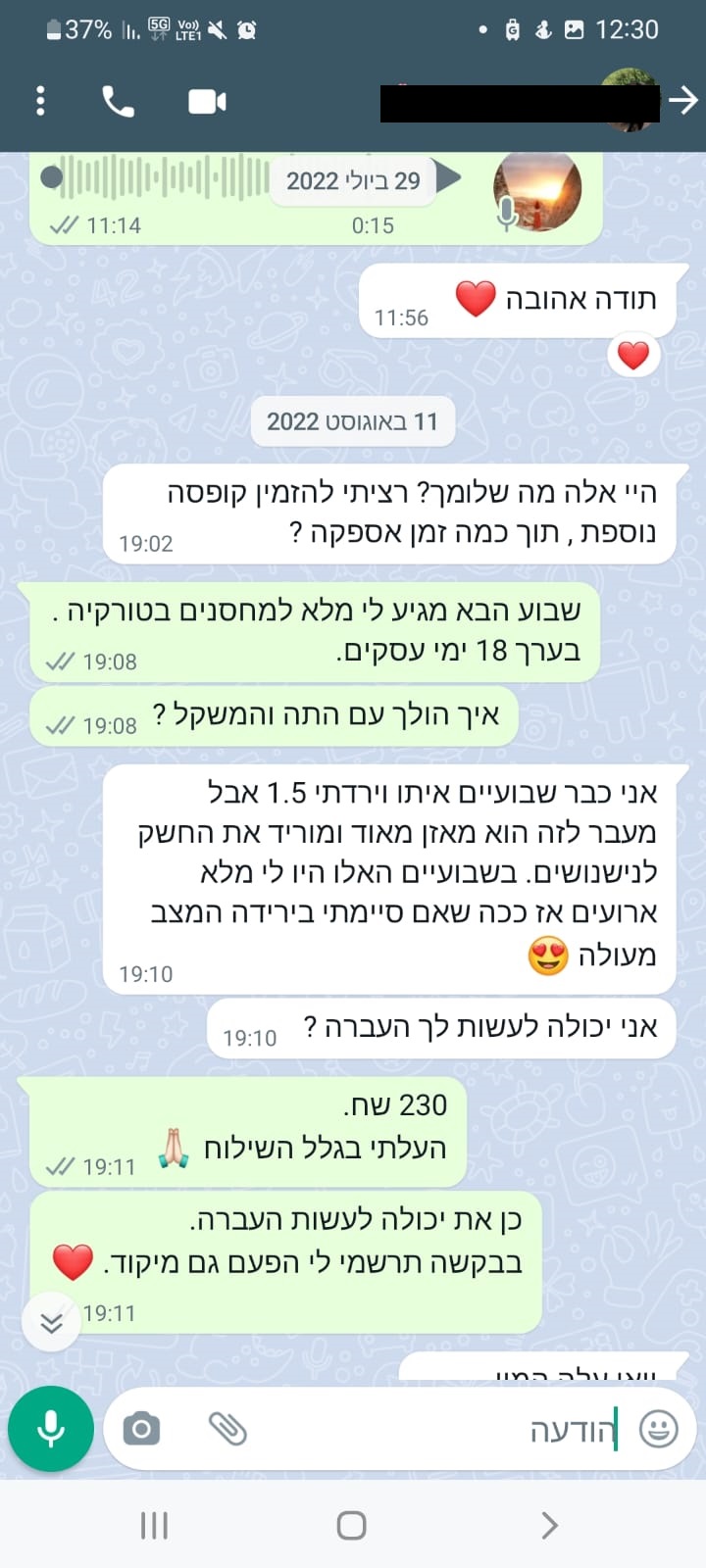Open the emoji picker
This screenshot has height=1568, width=706.
pyautogui.click(x=658, y=1430)
